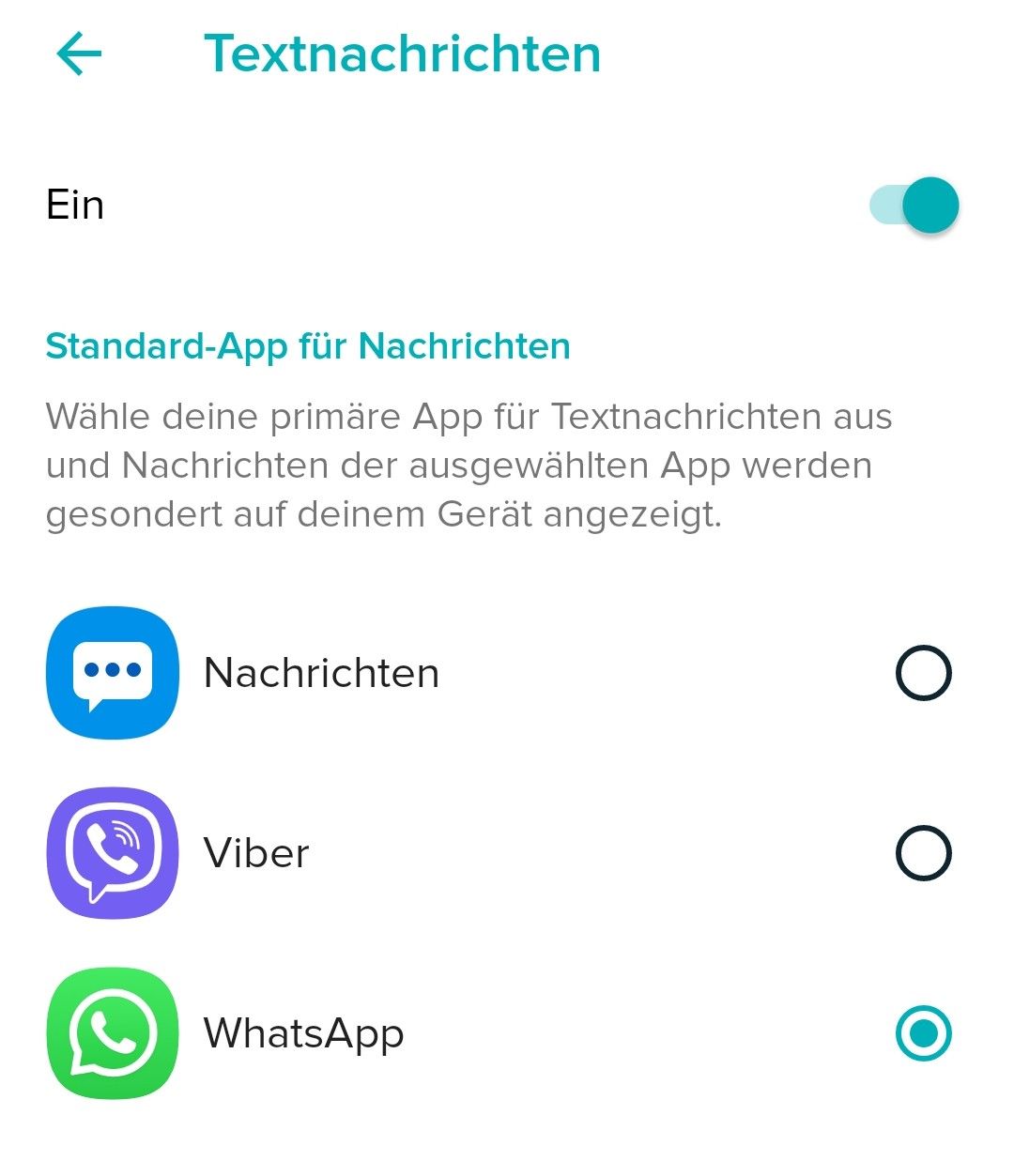
Task: Tap the WhatsApp radio button
Action: point(923,1033)
